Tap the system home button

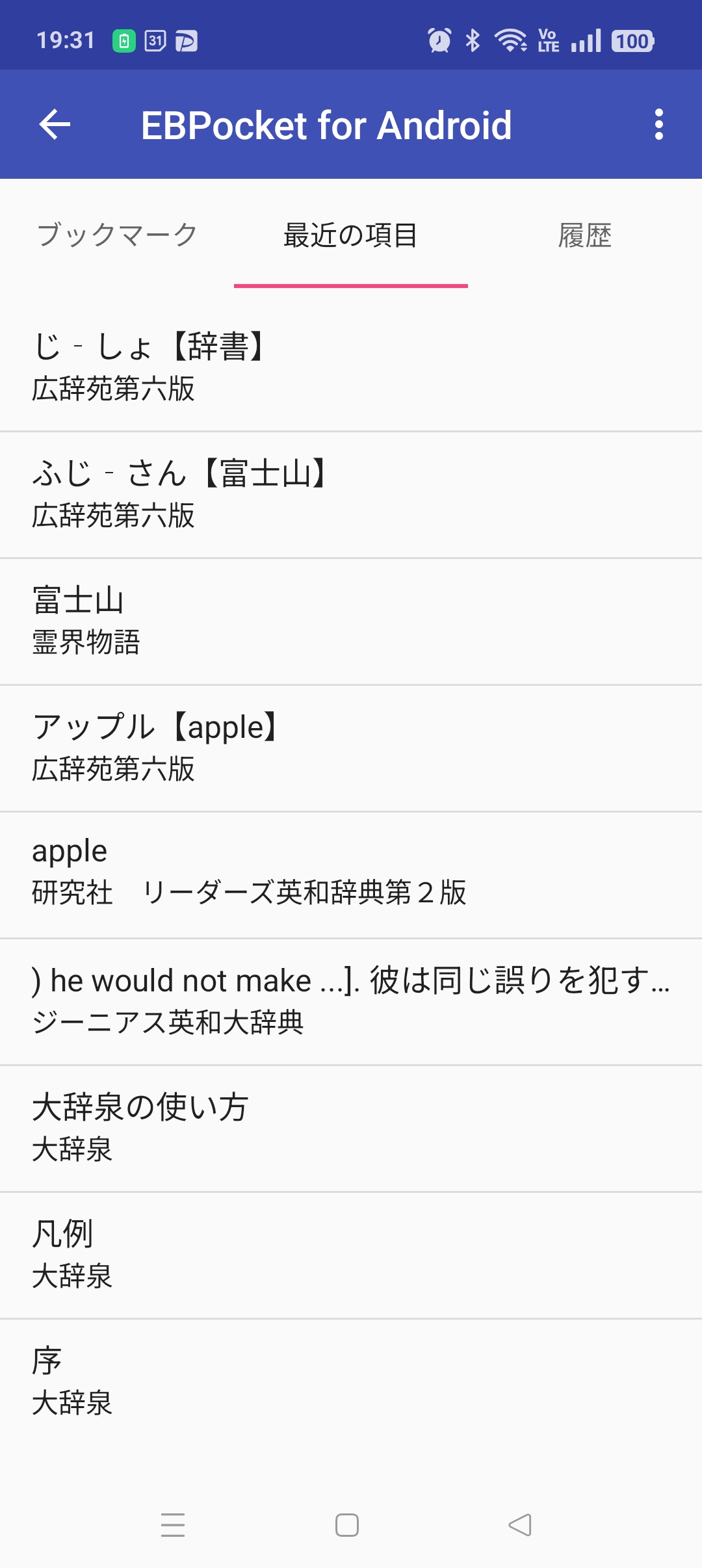click(x=347, y=1525)
